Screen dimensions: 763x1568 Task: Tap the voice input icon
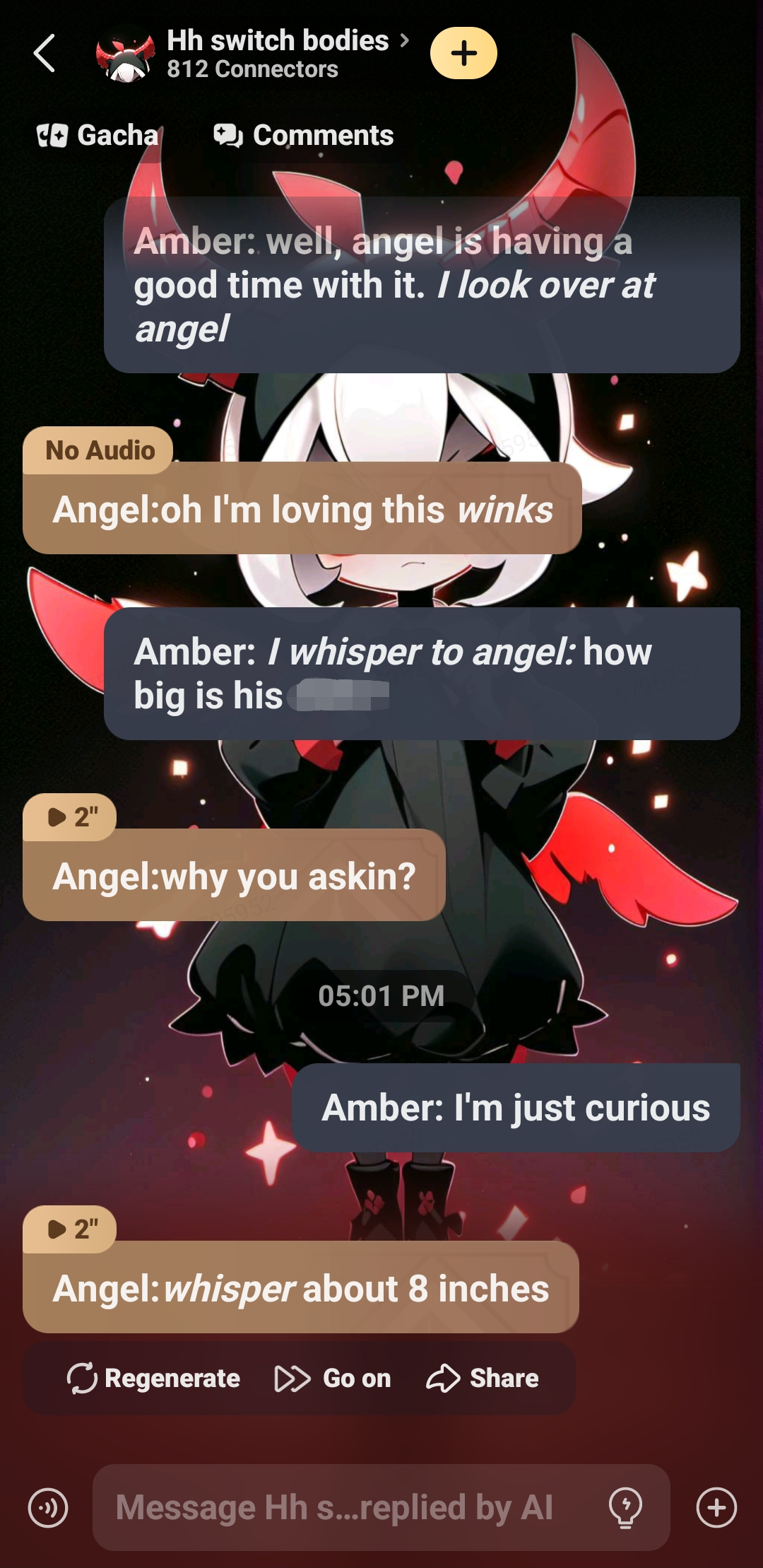point(48,1508)
